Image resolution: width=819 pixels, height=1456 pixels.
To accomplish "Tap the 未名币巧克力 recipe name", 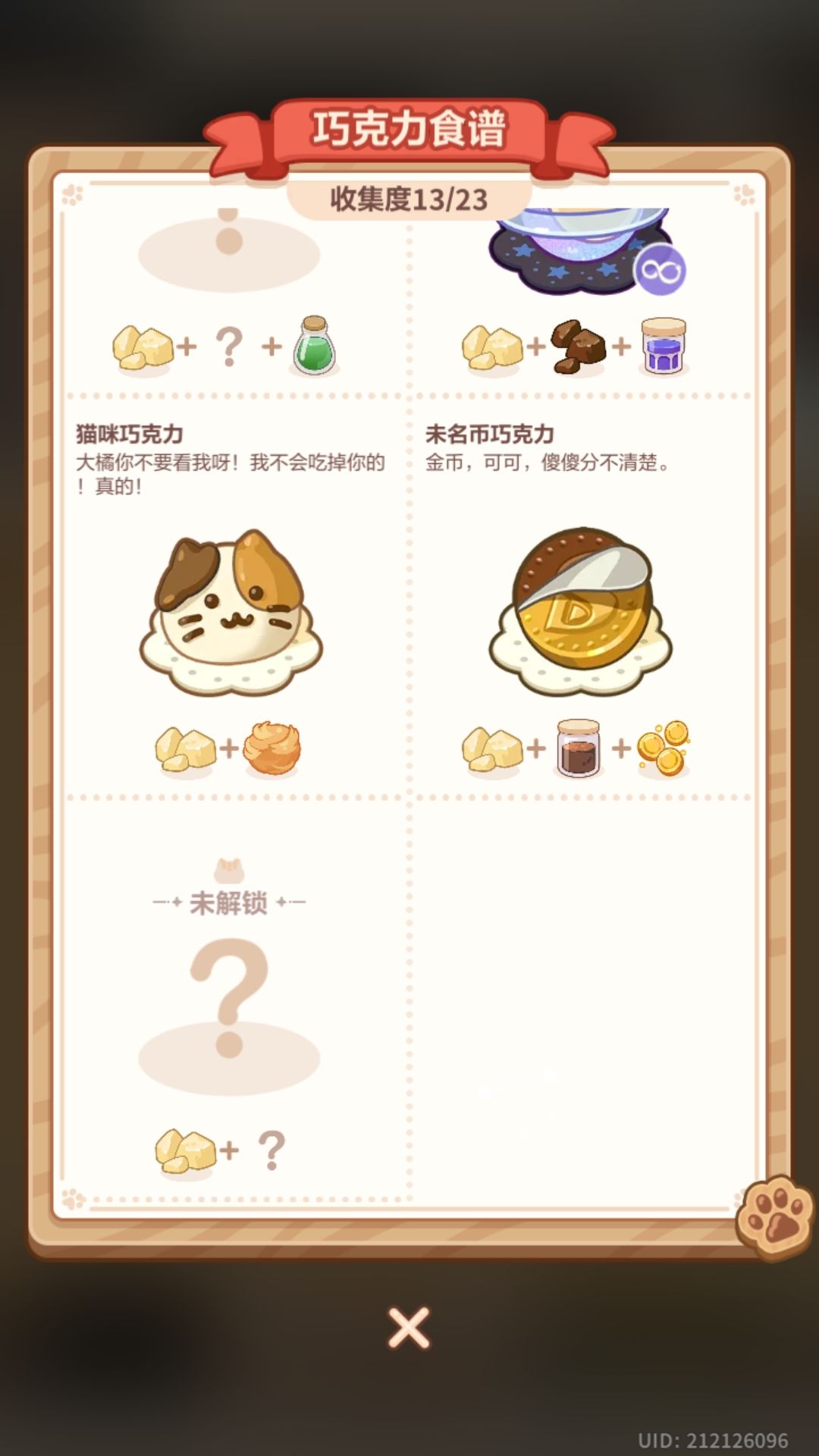I will tap(491, 432).
